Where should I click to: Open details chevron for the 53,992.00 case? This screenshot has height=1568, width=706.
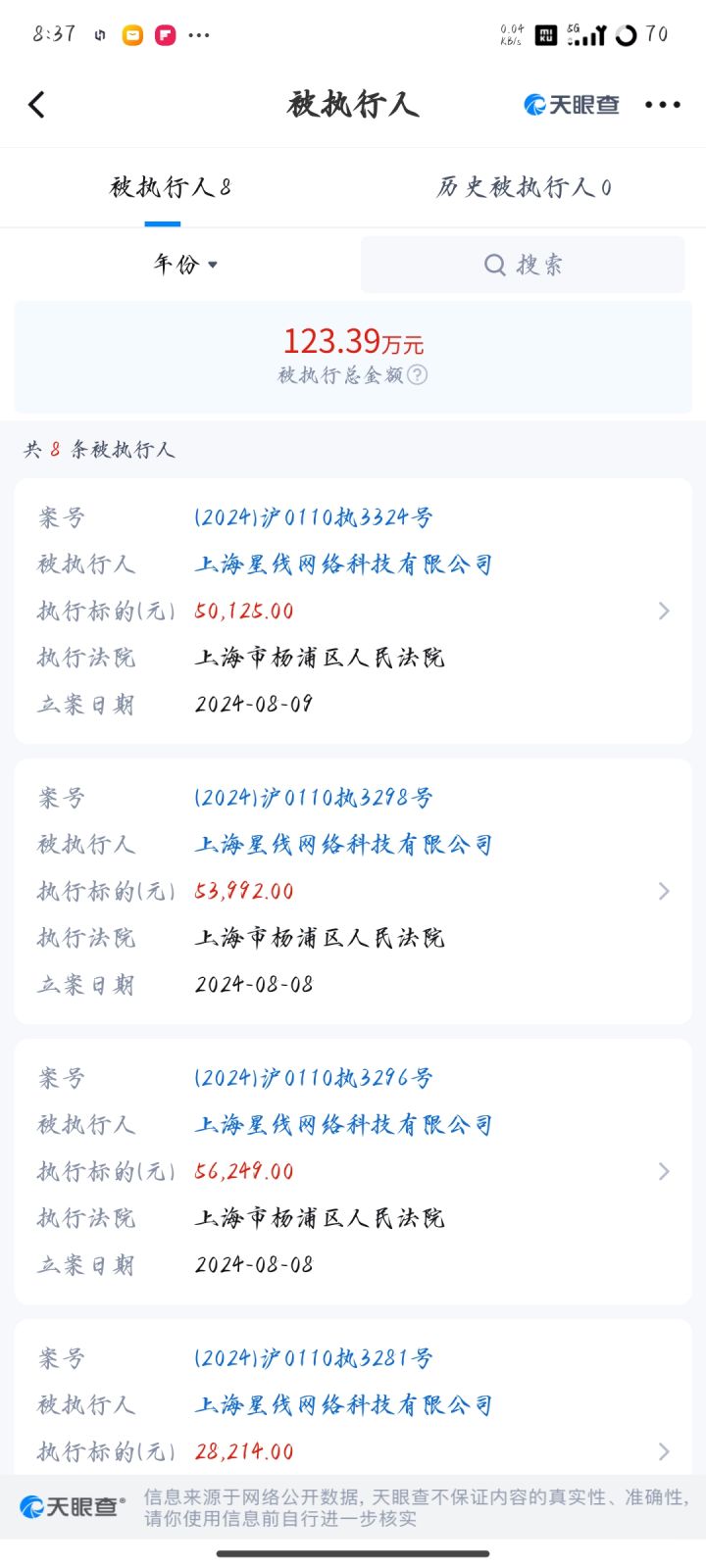[x=664, y=891]
